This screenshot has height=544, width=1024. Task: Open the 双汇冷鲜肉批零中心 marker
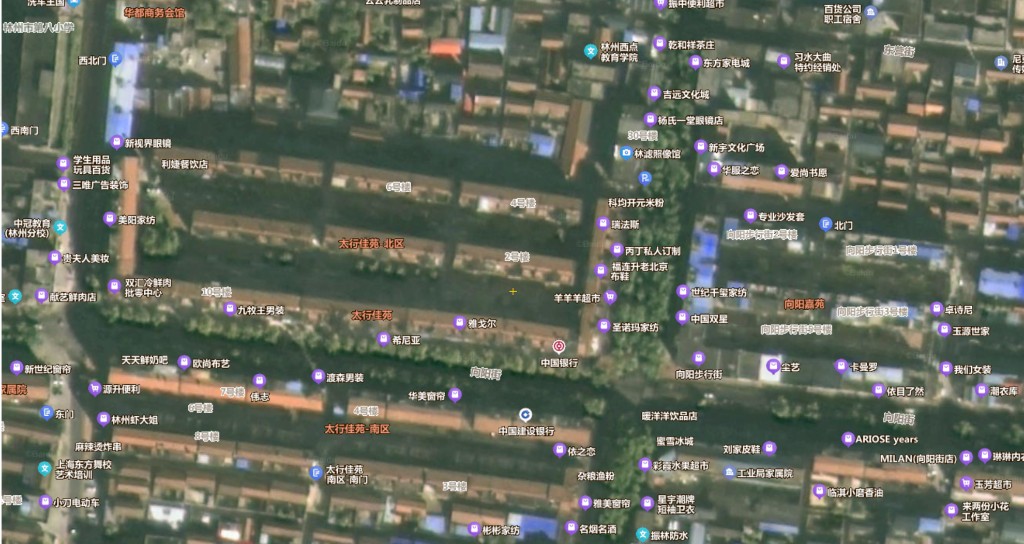pyautogui.click(x=114, y=285)
